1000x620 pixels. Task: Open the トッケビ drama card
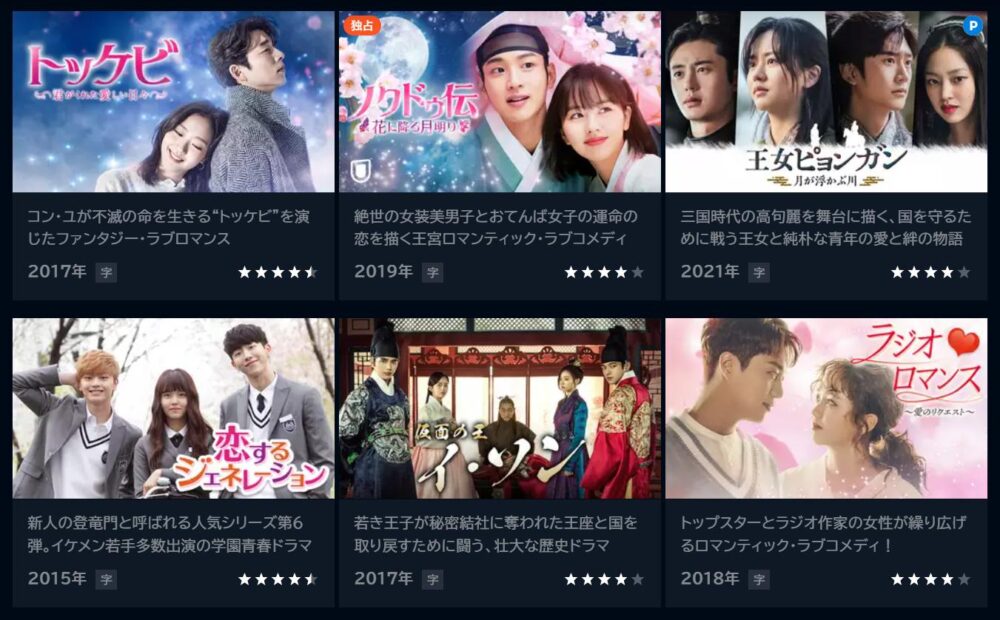click(x=173, y=102)
